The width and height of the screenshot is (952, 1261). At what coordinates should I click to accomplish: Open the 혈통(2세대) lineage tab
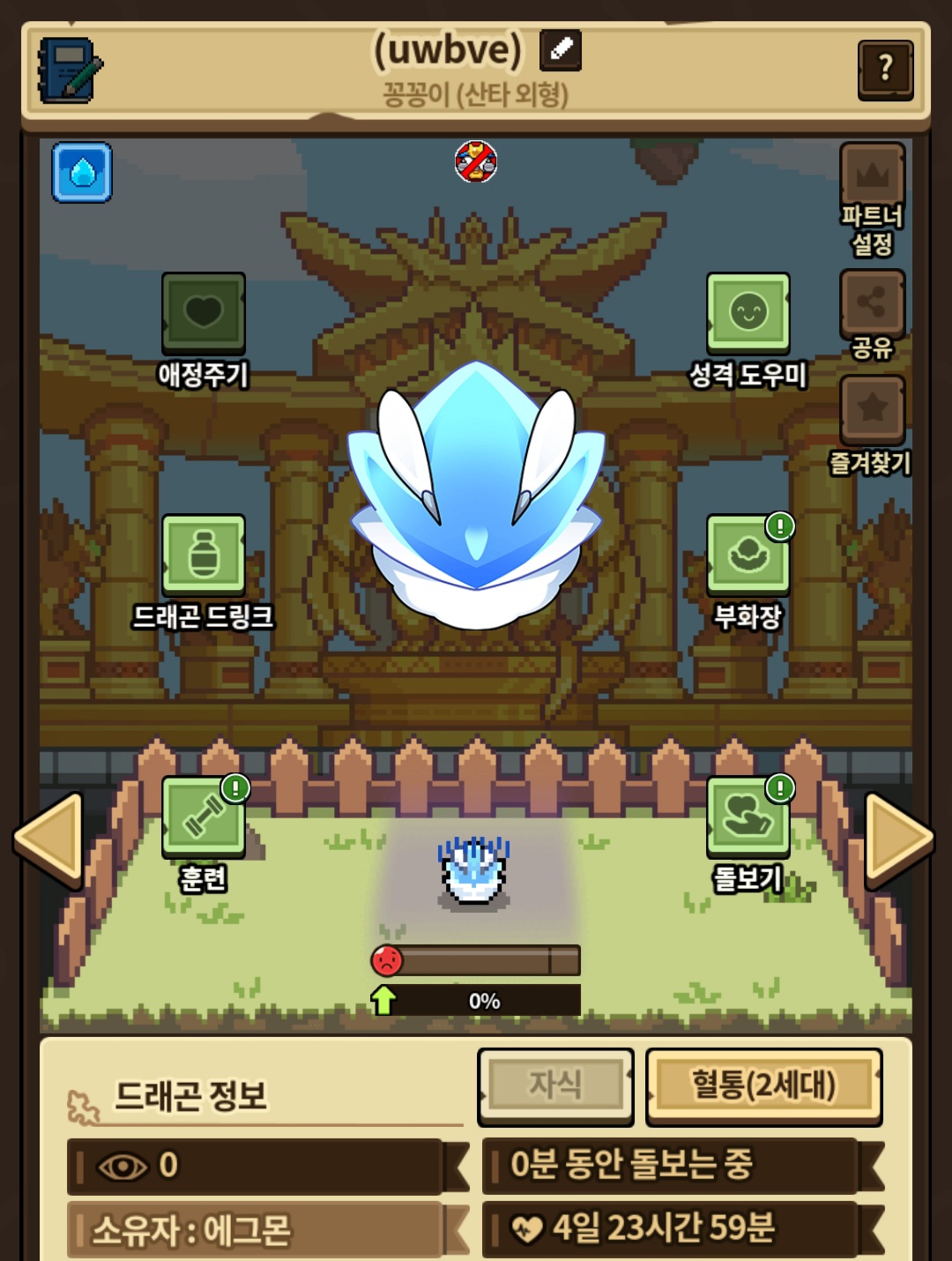click(763, 1086)
